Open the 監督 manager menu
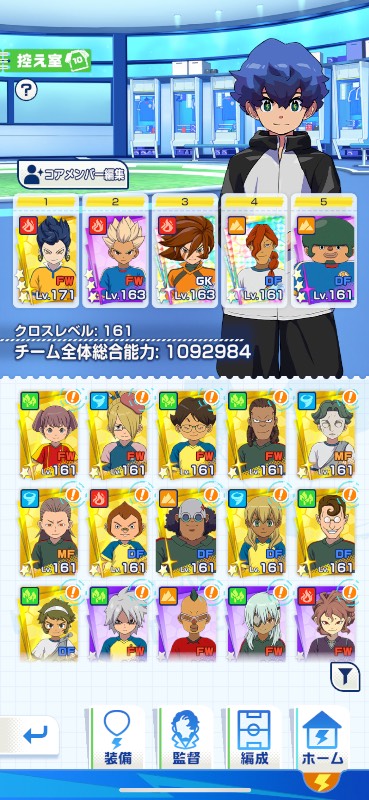The image size is (369, 800). (x=185, y=738)
